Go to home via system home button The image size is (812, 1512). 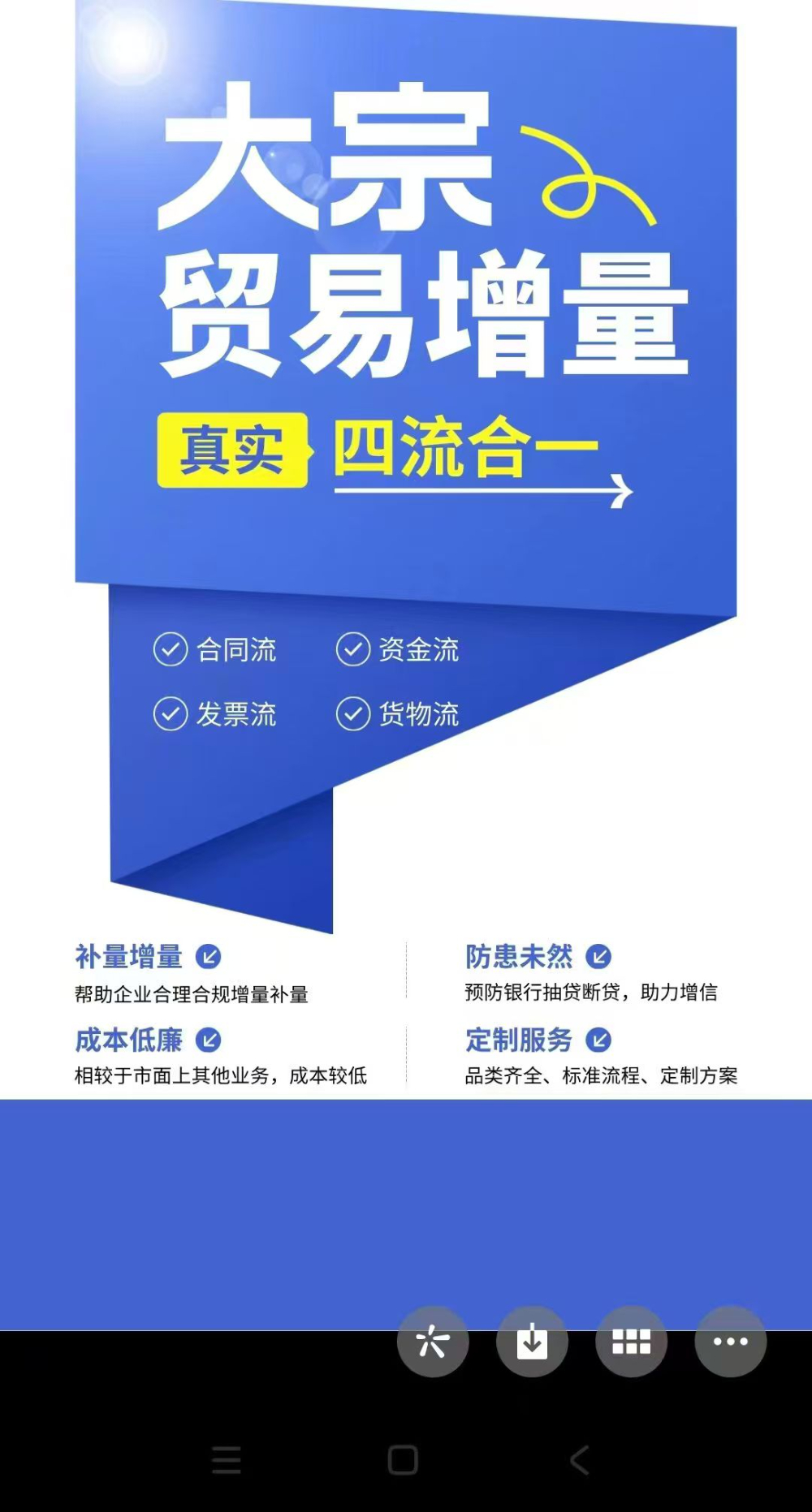(x=403, y=1460)
